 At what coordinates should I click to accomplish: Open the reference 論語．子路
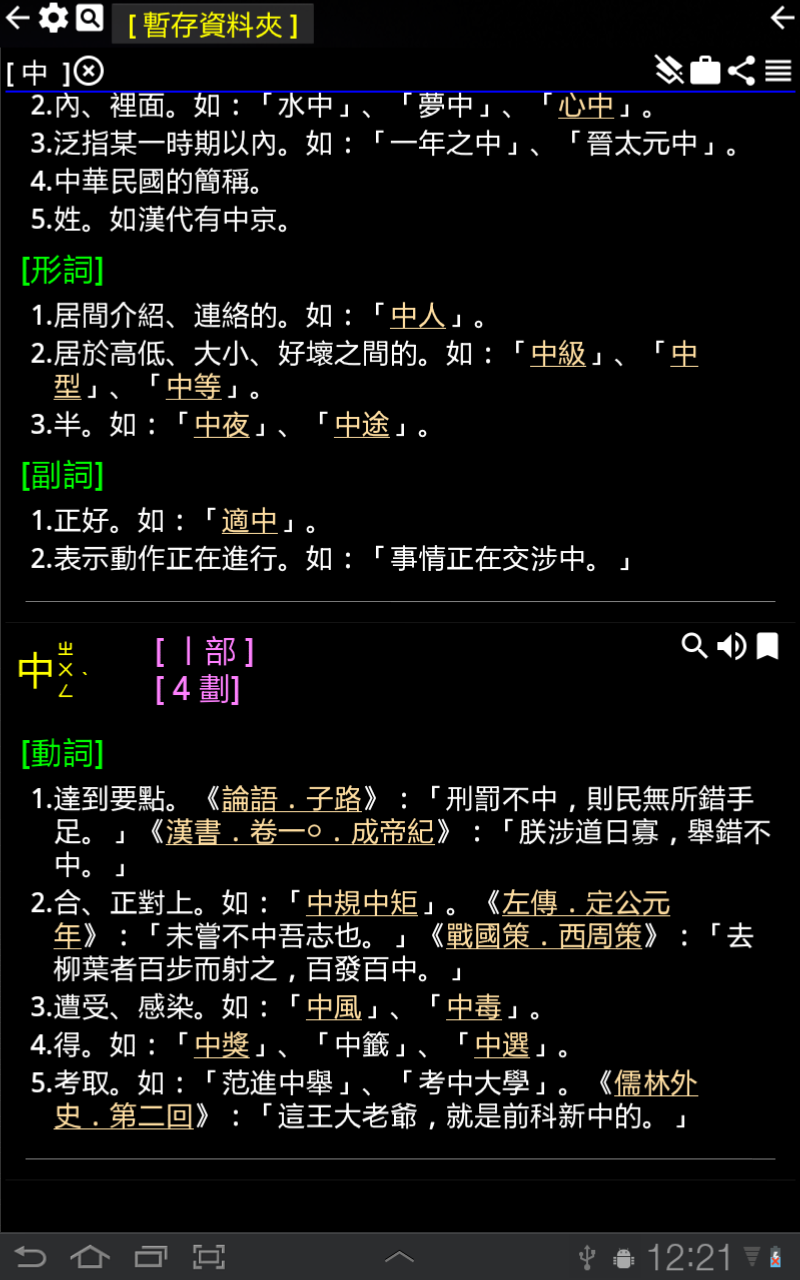coord(291,798)
